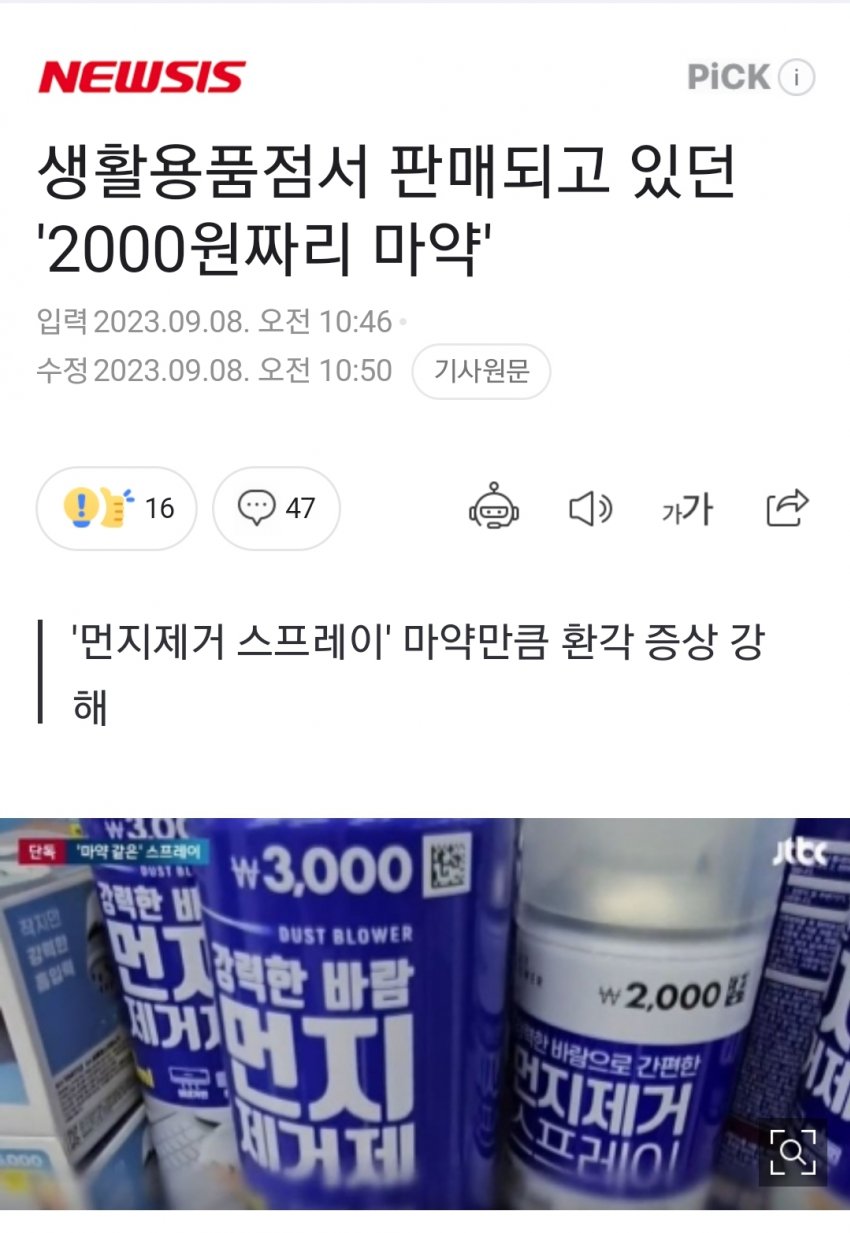Open the 기사원문 original article link
The height and width of the screenshot is (1233, 850).
(481, 372)
